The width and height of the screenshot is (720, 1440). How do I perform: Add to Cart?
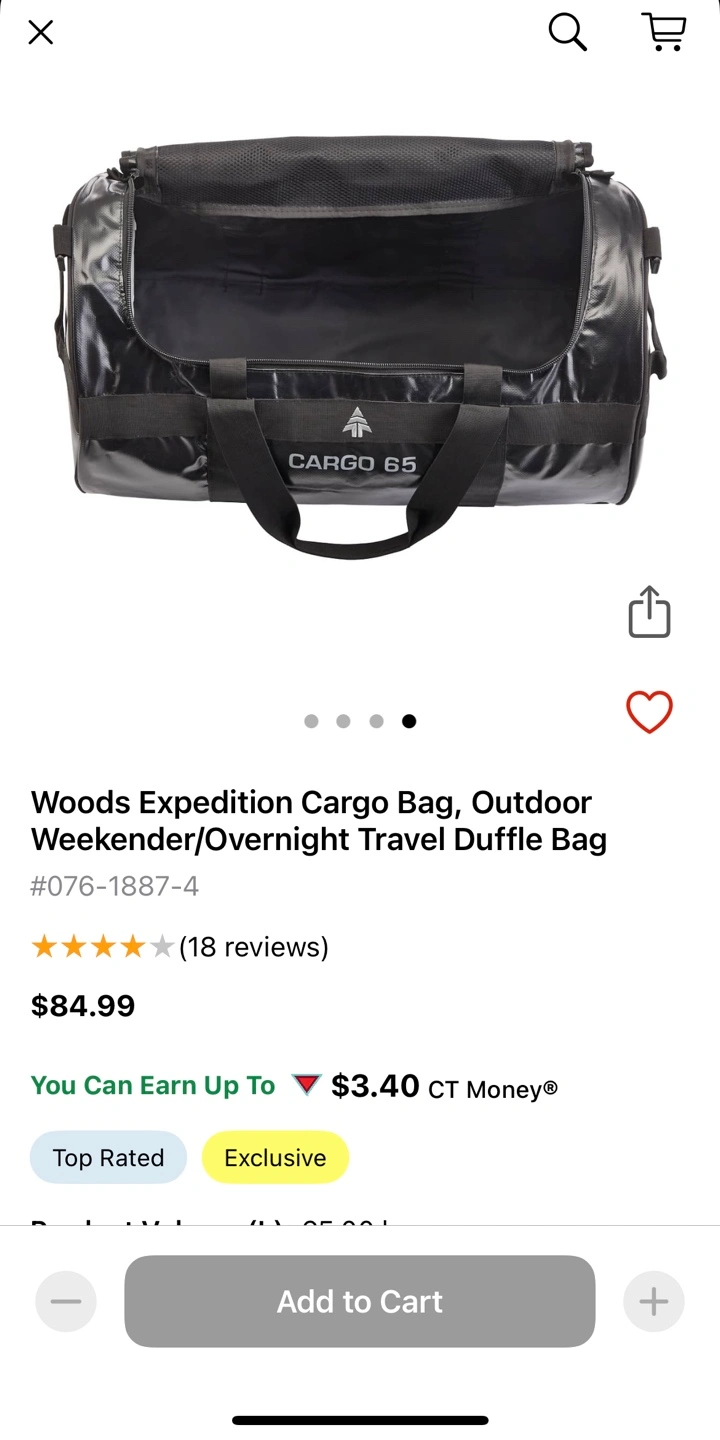coord(360,1301)
